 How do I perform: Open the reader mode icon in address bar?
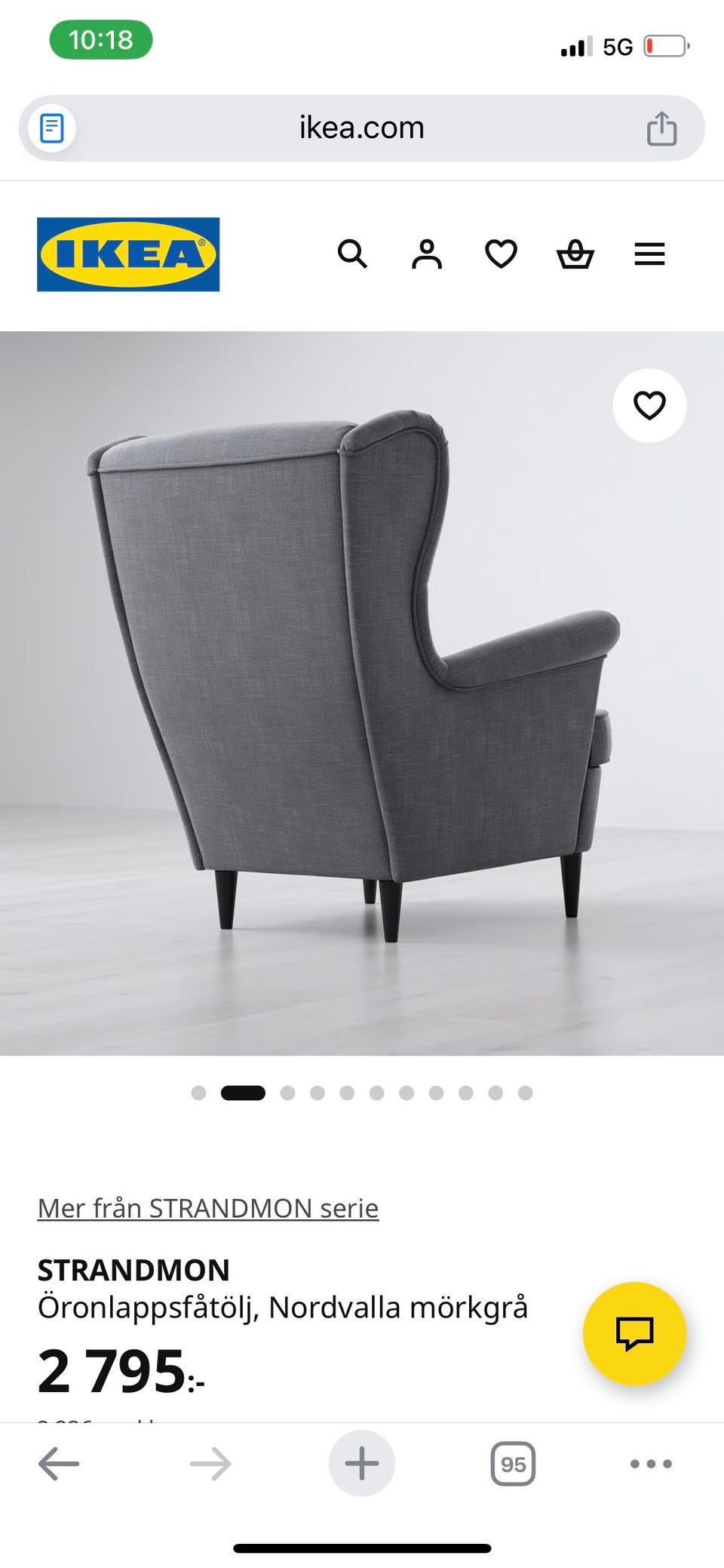pos(51,128)
